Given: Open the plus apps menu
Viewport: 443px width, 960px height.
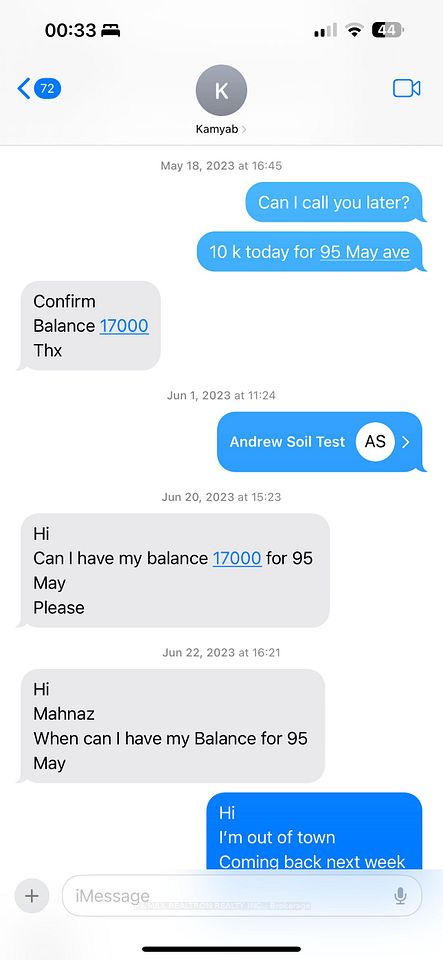Looking at the screenshot, I should [x=32, y=896].
